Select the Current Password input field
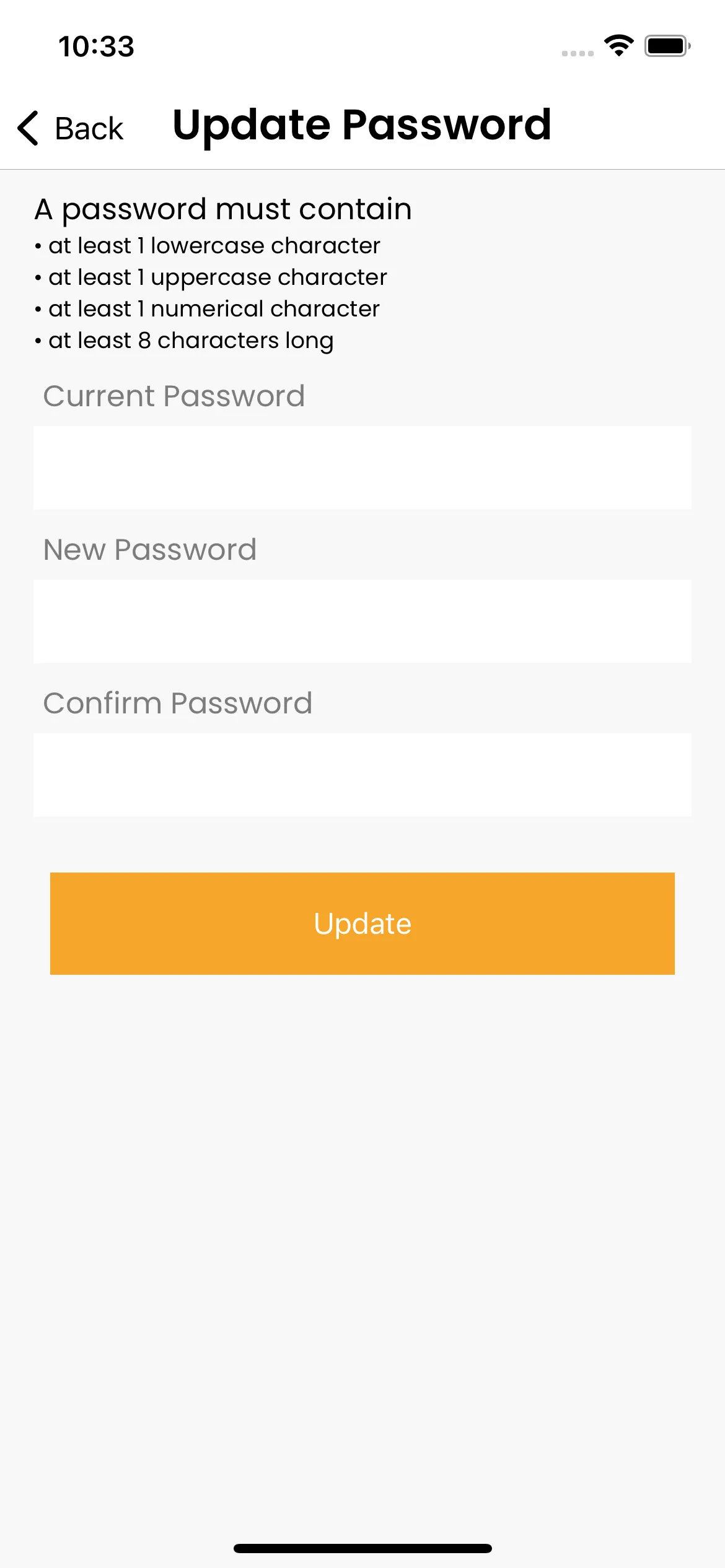 pyautogui.click(x=362, y=468)
